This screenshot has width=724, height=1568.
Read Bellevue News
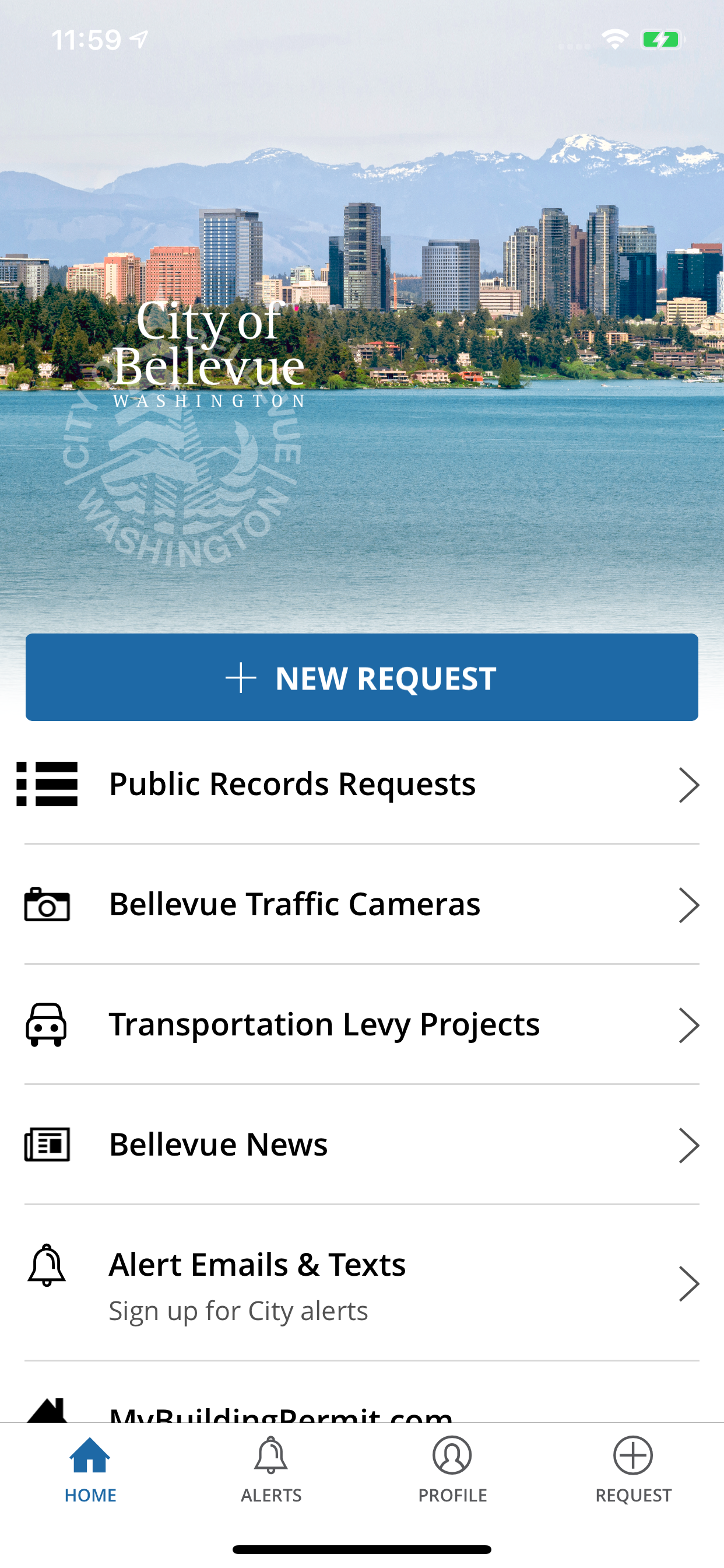point(361,1144)
